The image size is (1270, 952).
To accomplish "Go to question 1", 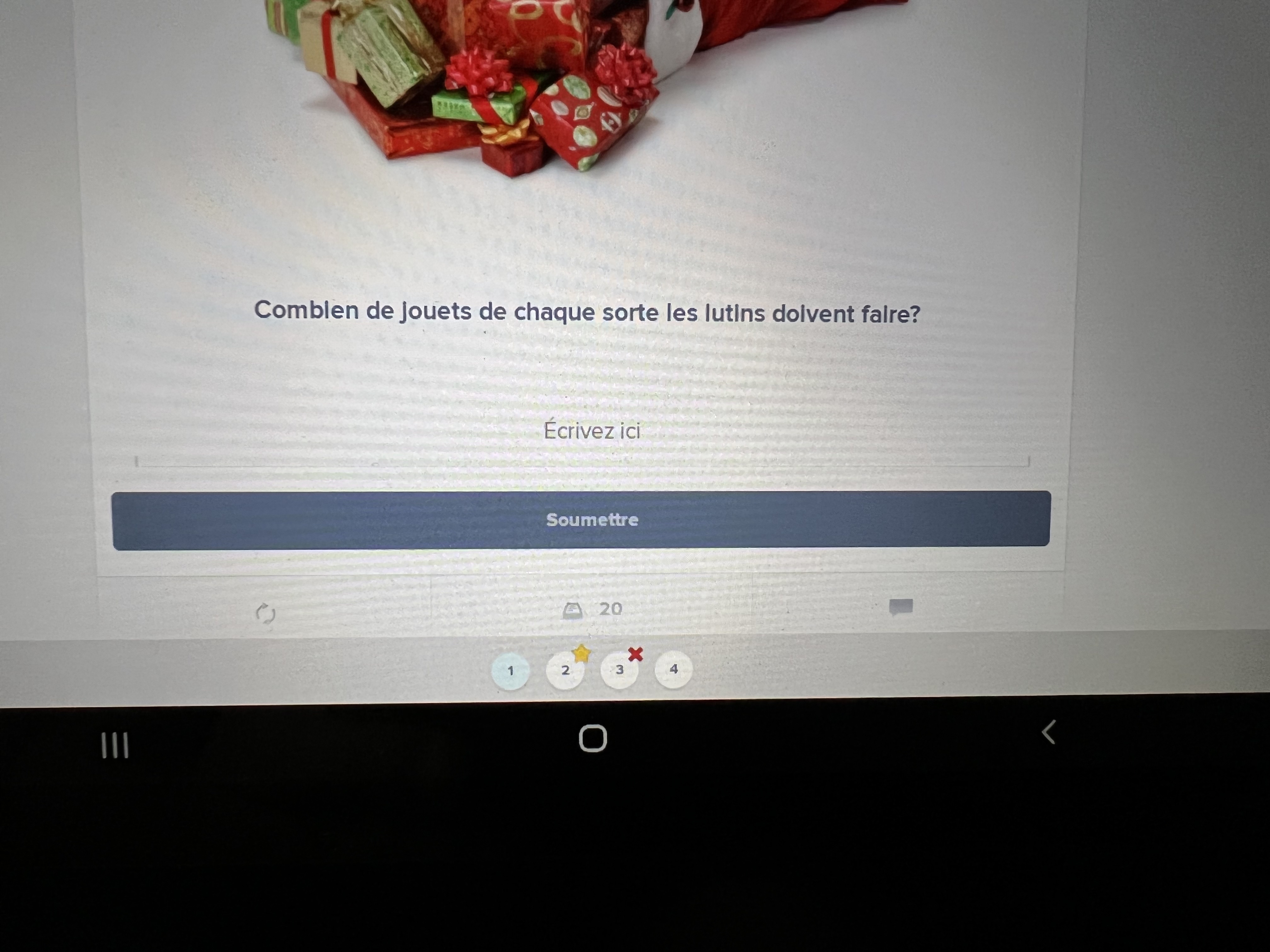I will [510, 670].
